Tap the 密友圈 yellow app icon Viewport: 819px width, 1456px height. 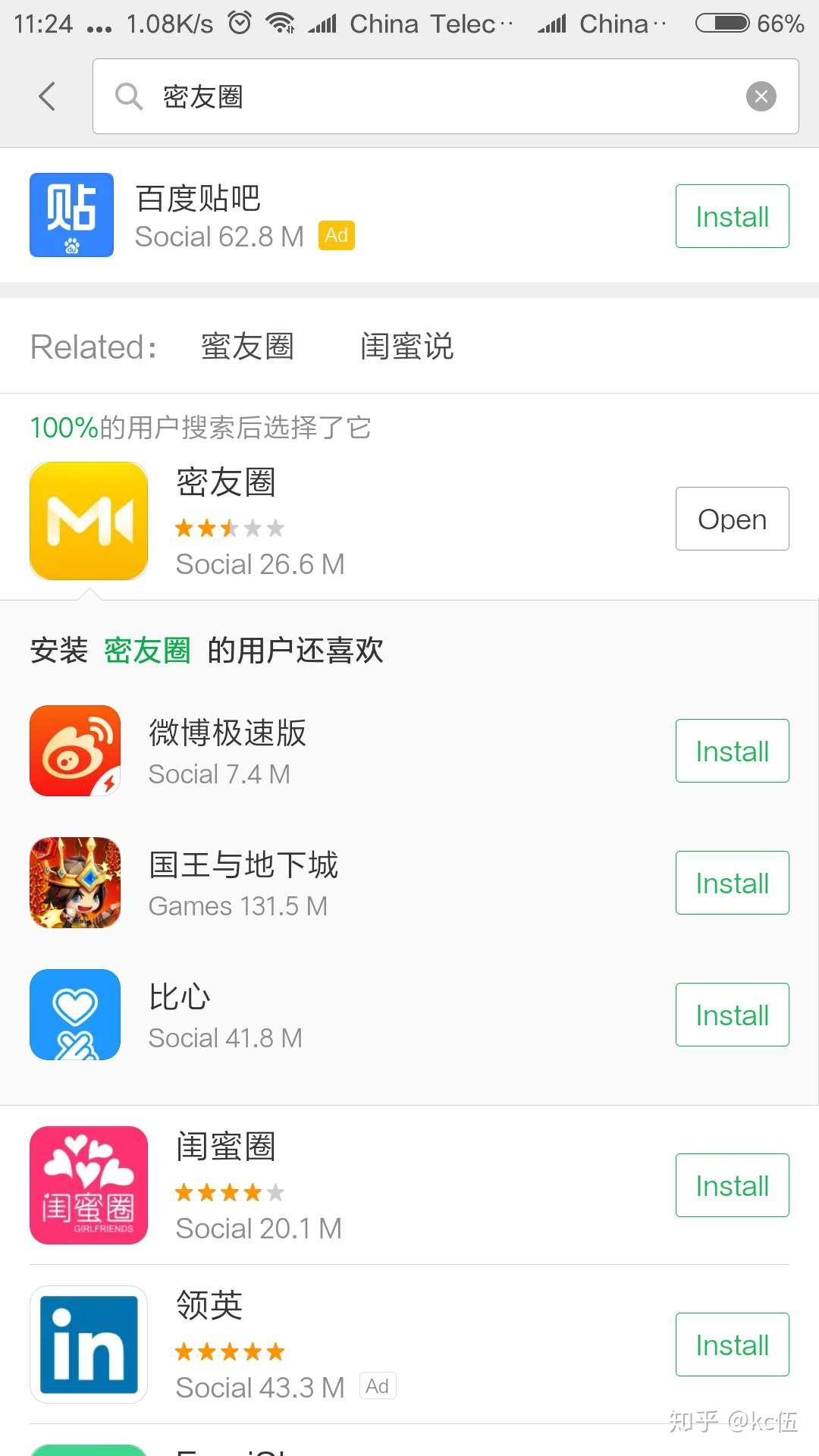pos(88,519)
